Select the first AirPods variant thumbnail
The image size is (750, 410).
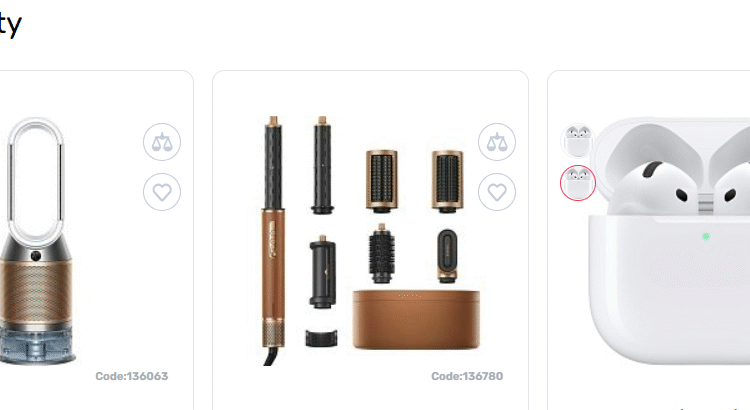577,139
